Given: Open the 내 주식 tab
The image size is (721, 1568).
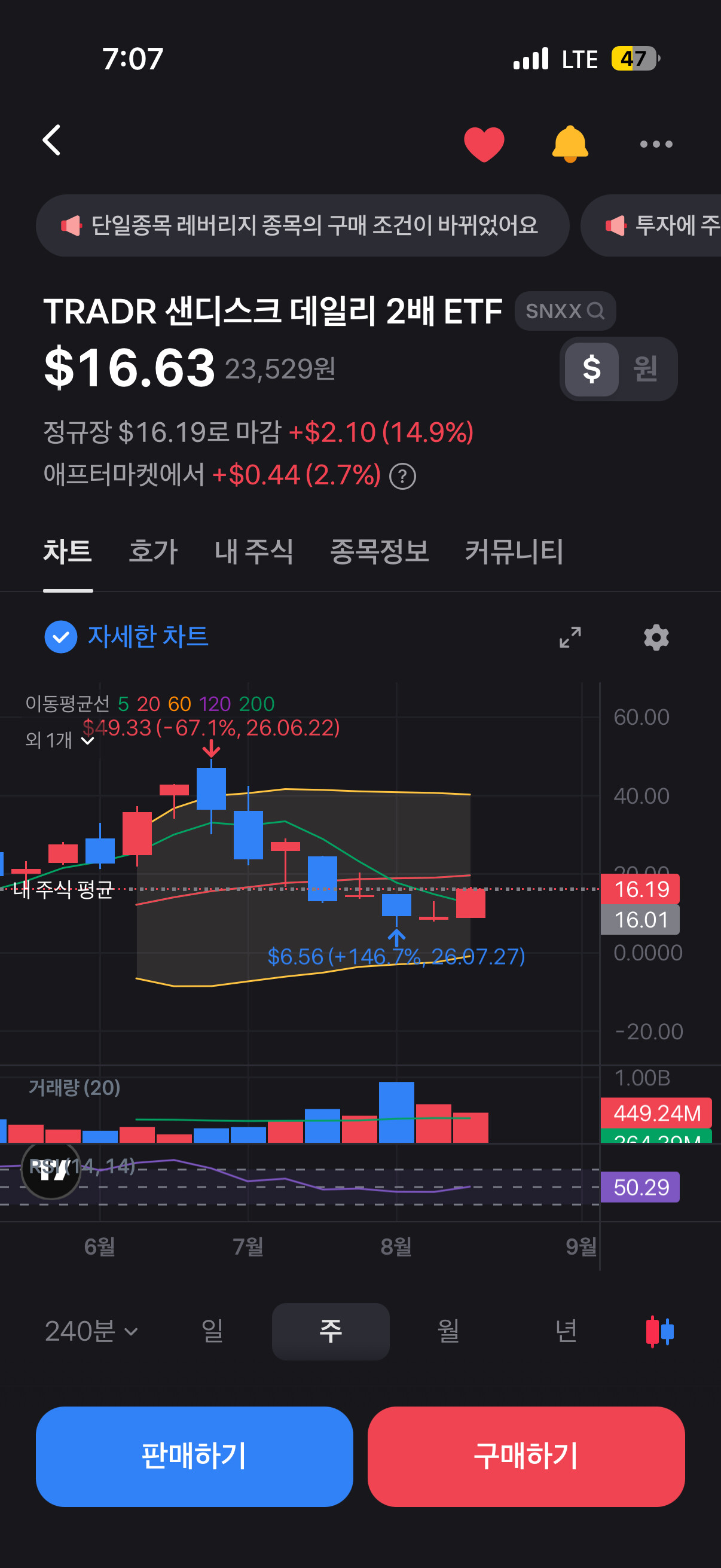Looking at the screenshot, I should pos(254,551).
